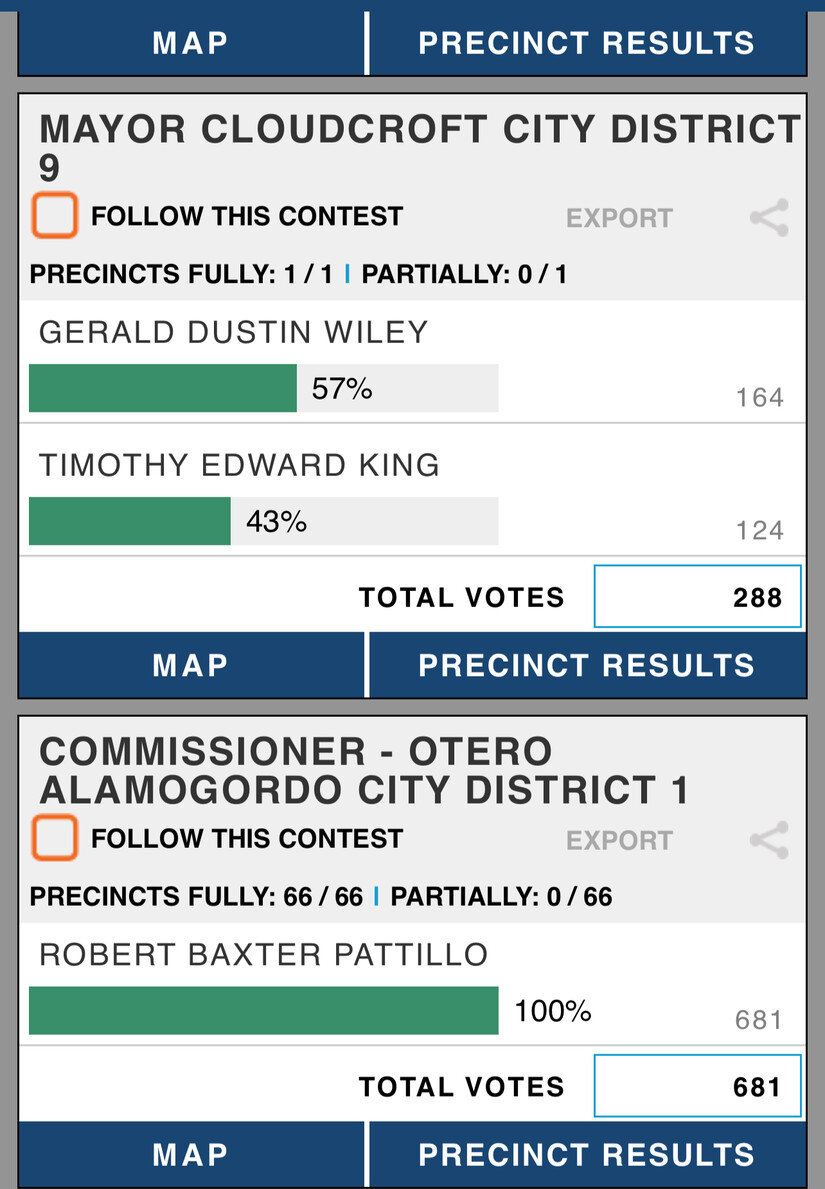Share the Commissioner Otero Alamogordo contest
The image size is (825, 1189).
pos(769,840)
